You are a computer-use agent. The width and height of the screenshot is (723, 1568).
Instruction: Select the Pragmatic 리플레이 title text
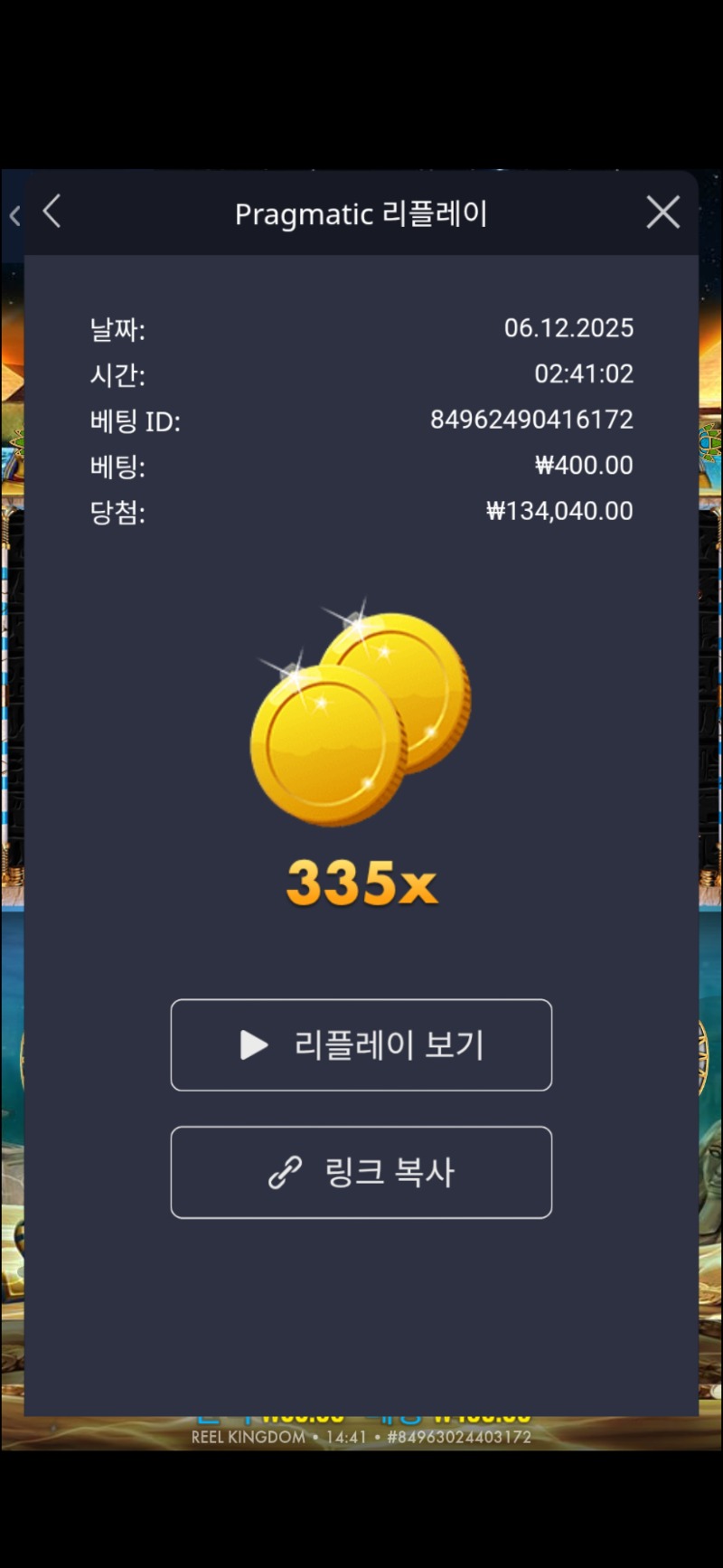361,213
